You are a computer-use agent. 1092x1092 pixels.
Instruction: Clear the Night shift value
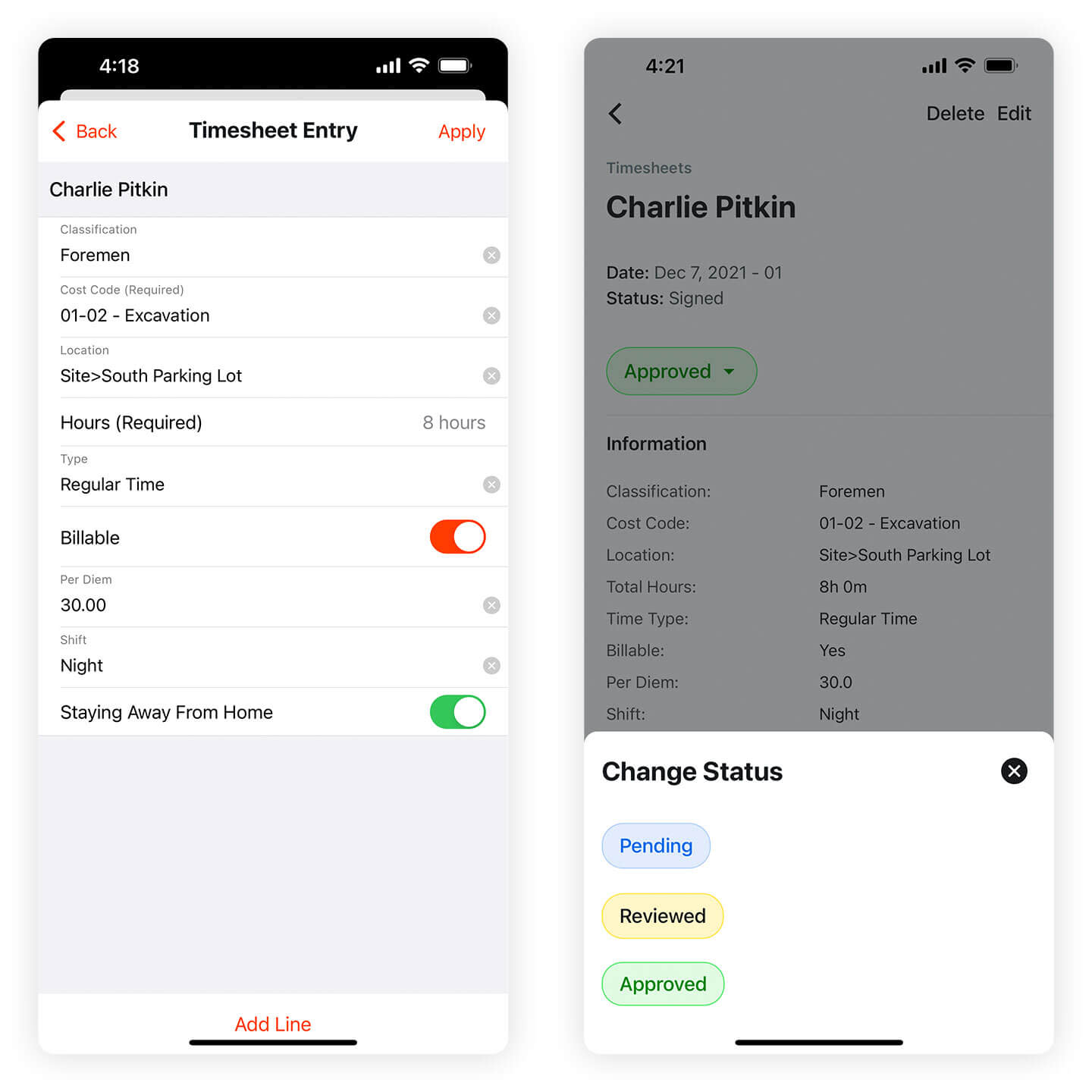pos(491,666)
